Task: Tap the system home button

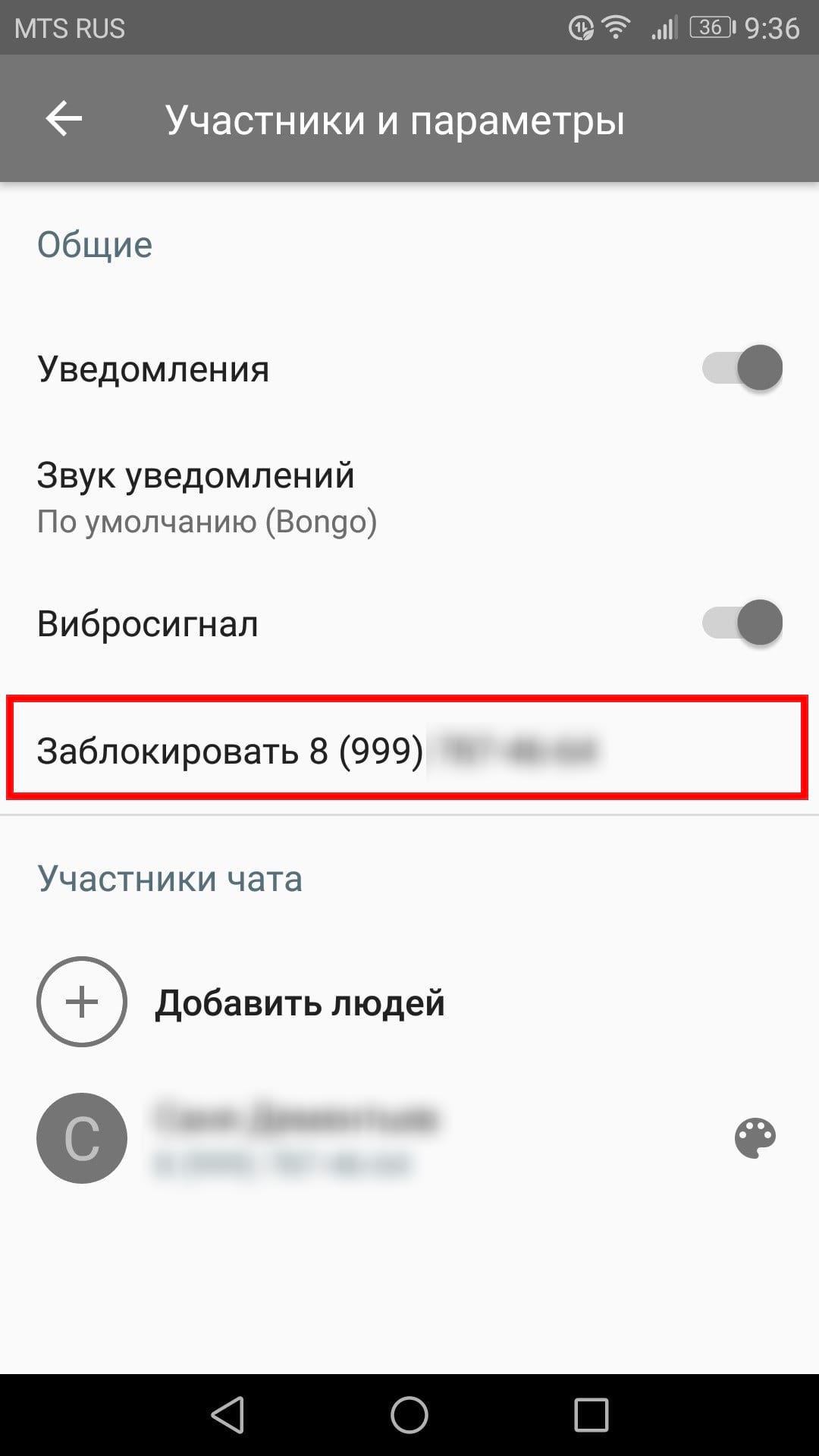Action: 409,1415
